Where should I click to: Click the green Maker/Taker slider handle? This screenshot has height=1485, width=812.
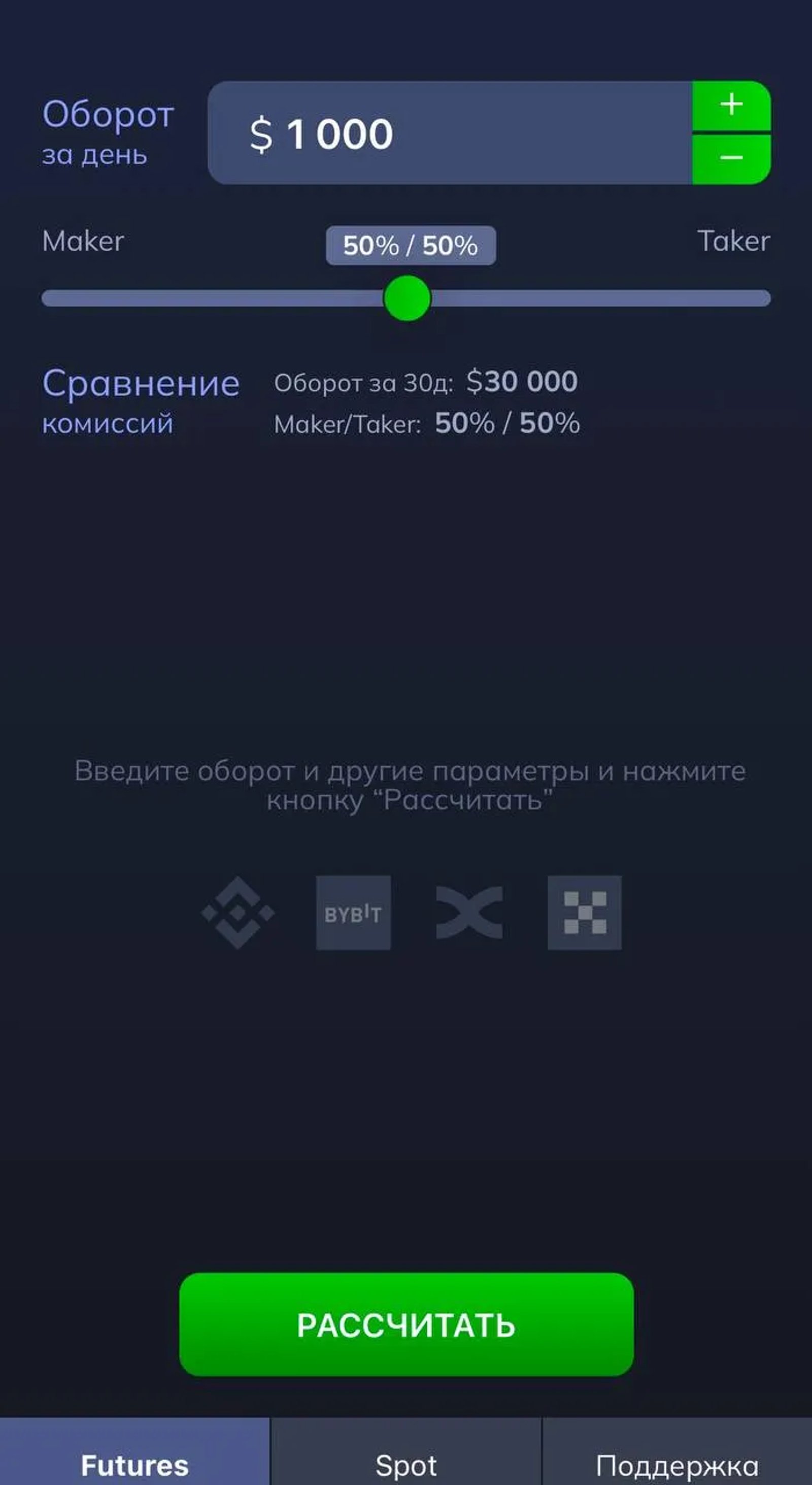click(405, 297)
